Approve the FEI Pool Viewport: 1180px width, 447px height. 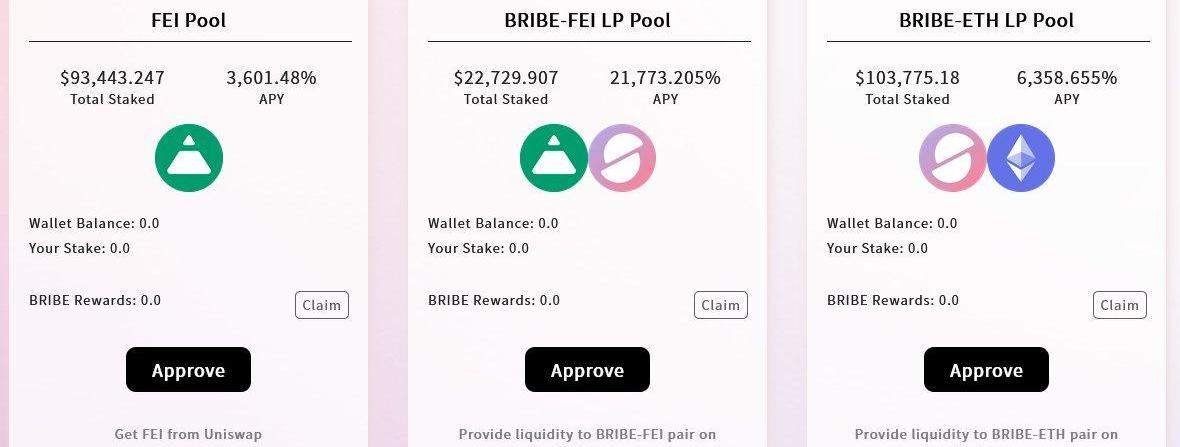coord(188,370)
